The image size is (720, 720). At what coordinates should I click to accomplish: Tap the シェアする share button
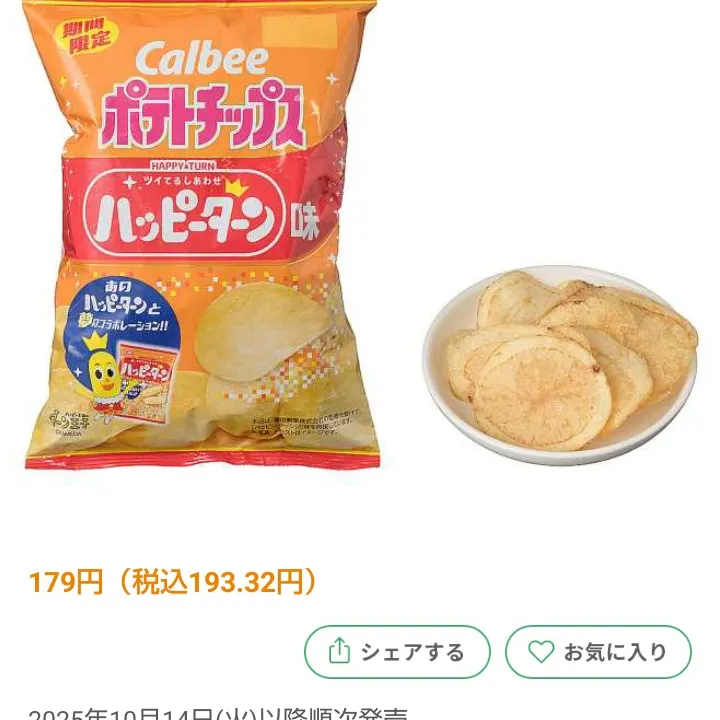tap(397, 652)
